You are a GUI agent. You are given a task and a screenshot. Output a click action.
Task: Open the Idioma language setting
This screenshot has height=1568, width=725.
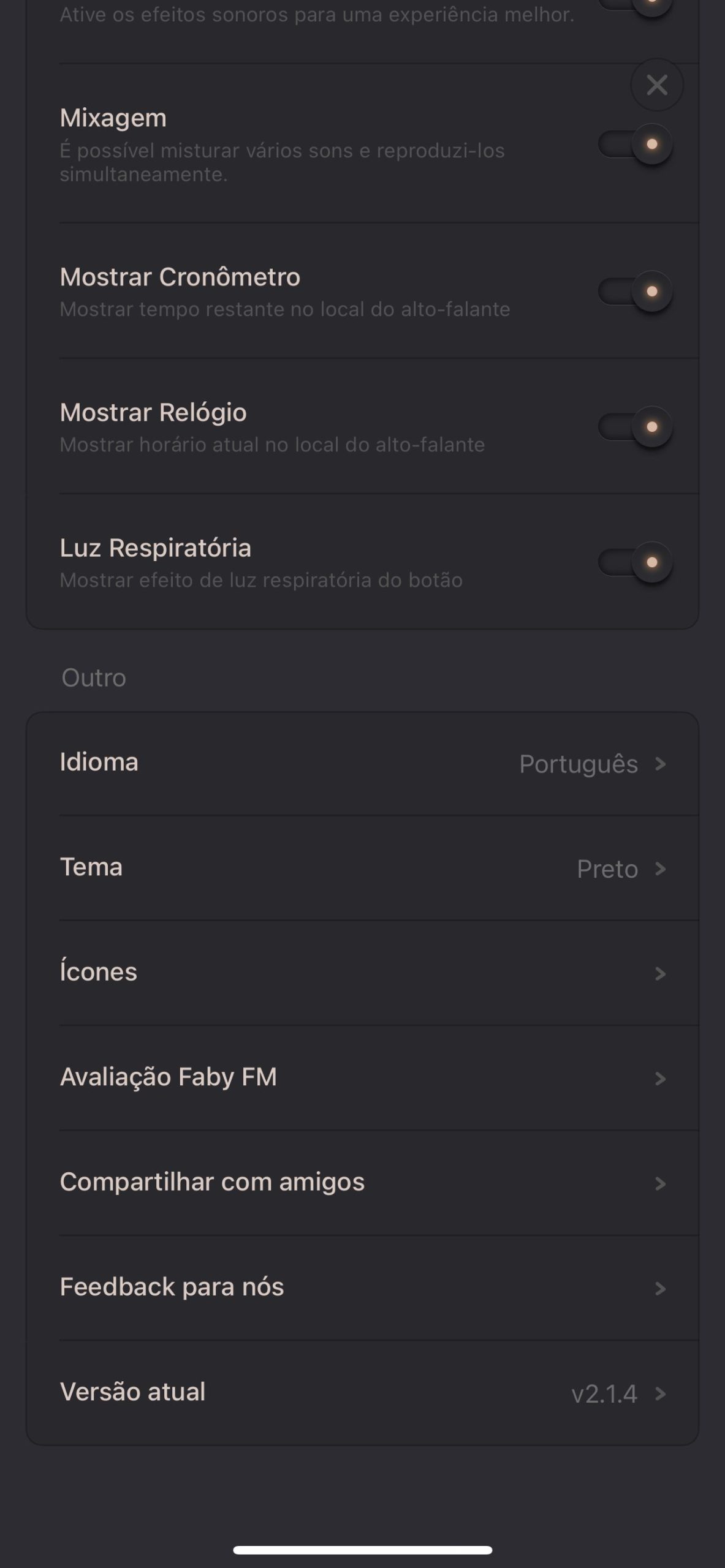pyautogui.click(x=362, y=764)
